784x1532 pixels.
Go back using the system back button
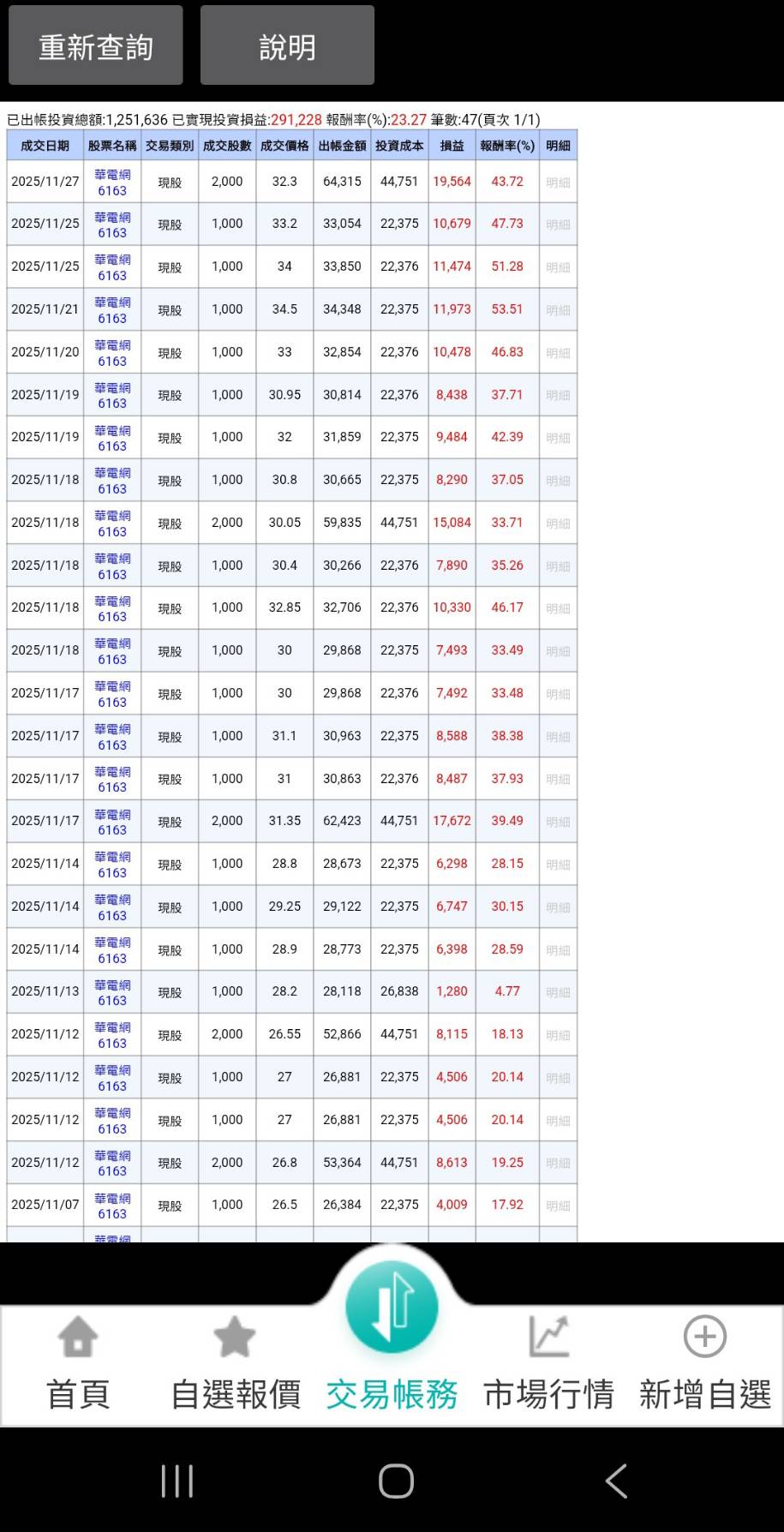tap(616, 1481)
